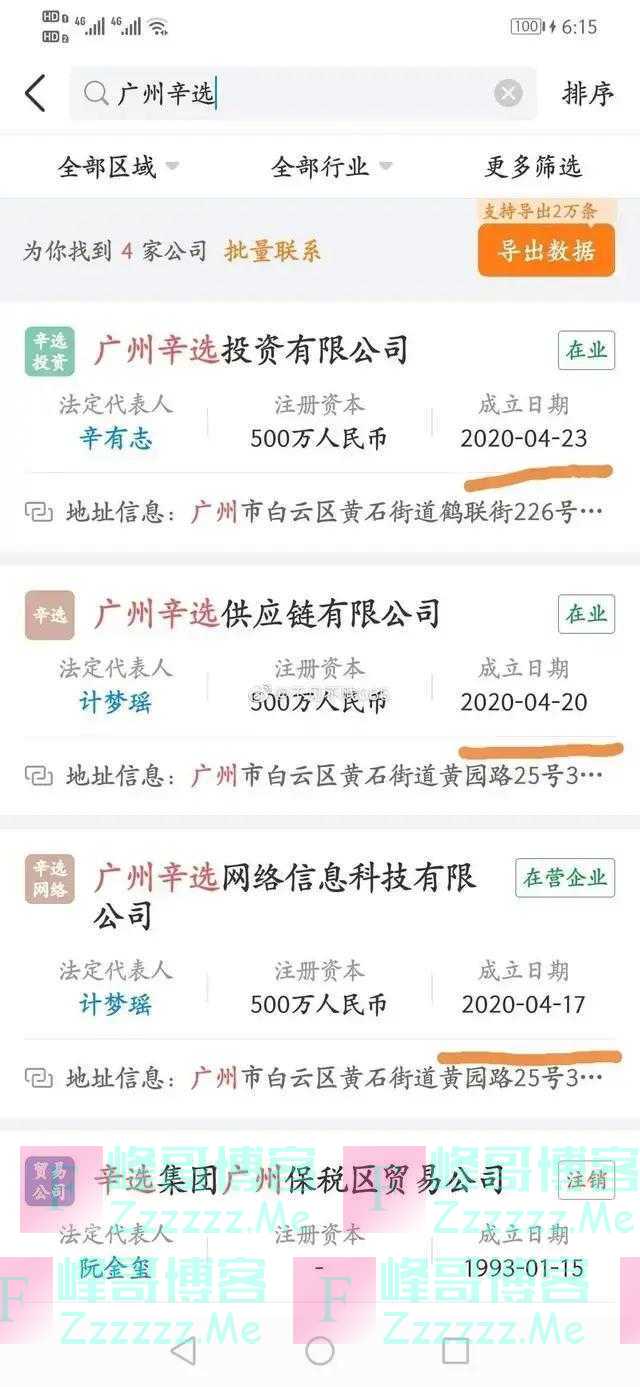Go back using the top-left arrow

click(x=36, y=94)
